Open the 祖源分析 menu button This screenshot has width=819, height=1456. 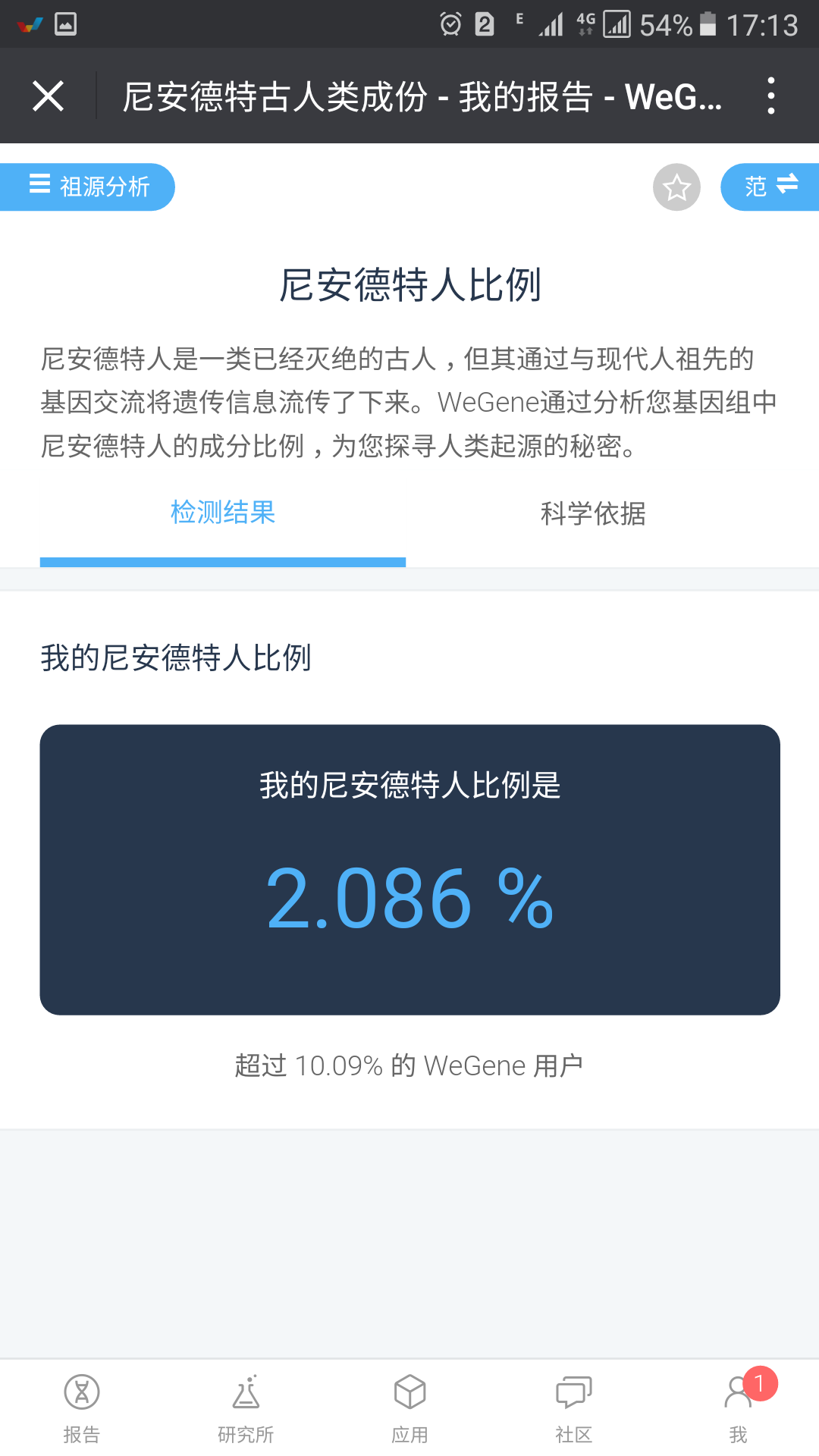[x=87, y=187]
